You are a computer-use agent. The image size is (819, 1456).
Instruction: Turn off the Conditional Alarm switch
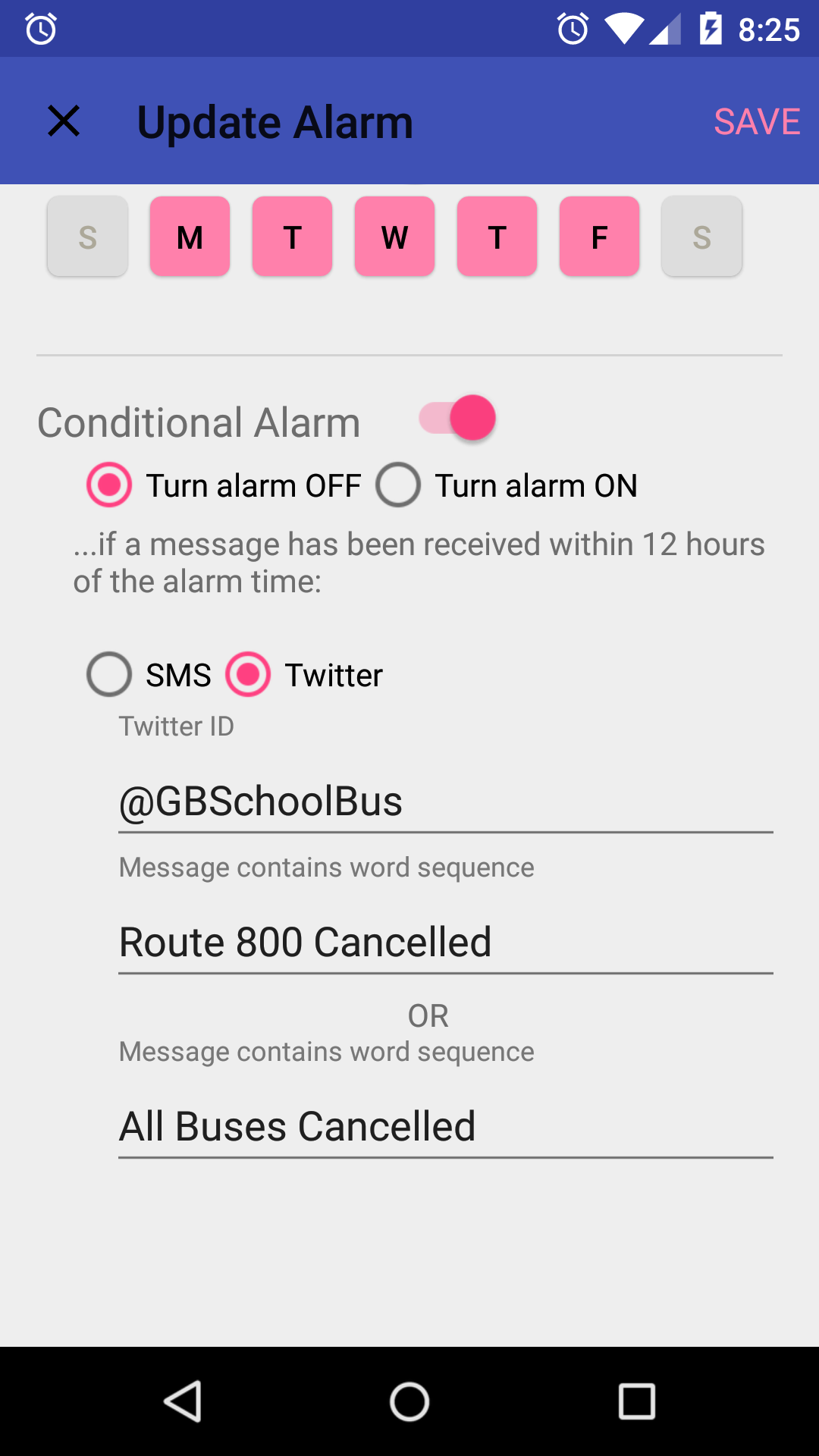click(457, 418)
